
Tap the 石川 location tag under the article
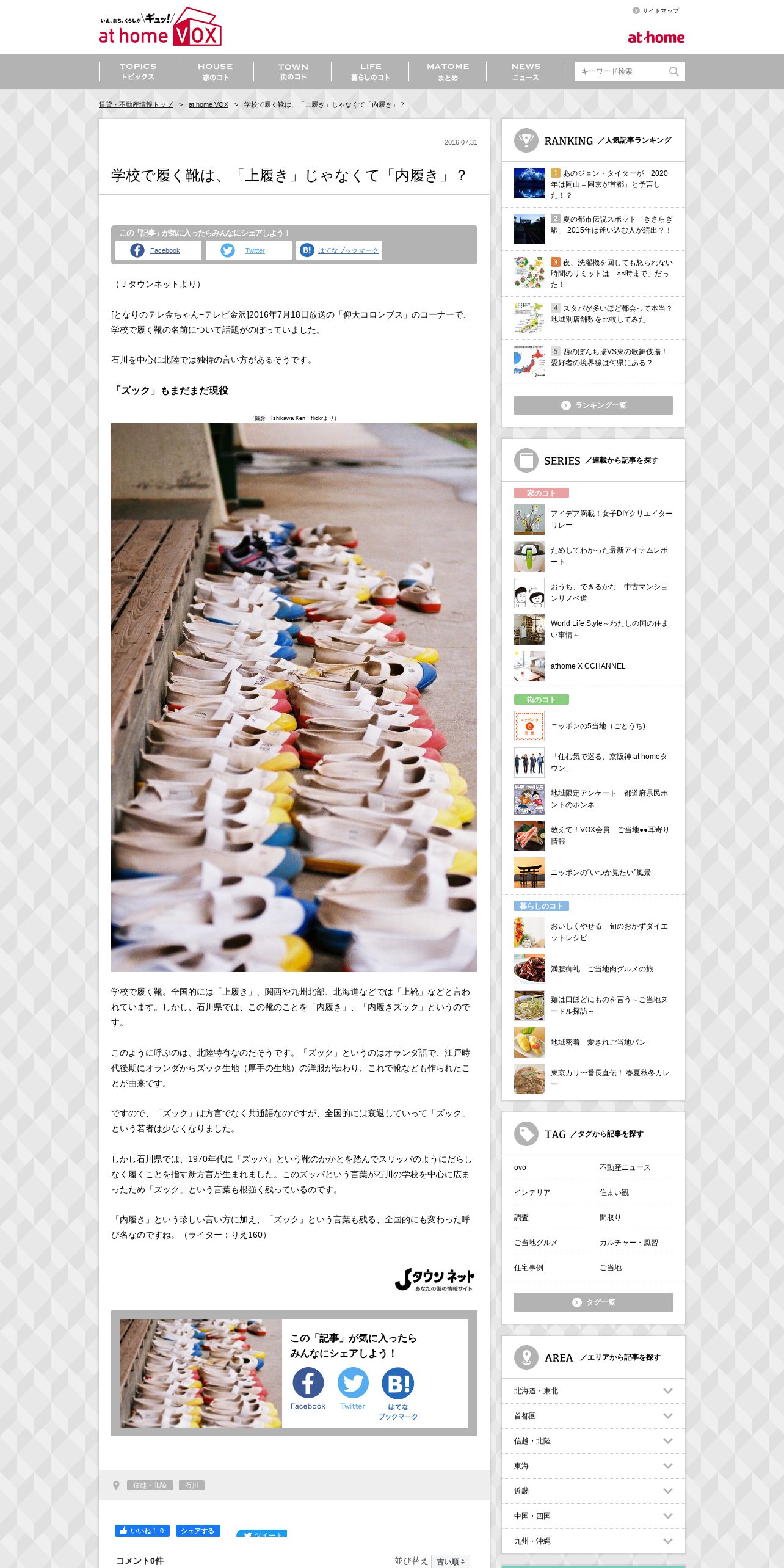pos(192,1485)
